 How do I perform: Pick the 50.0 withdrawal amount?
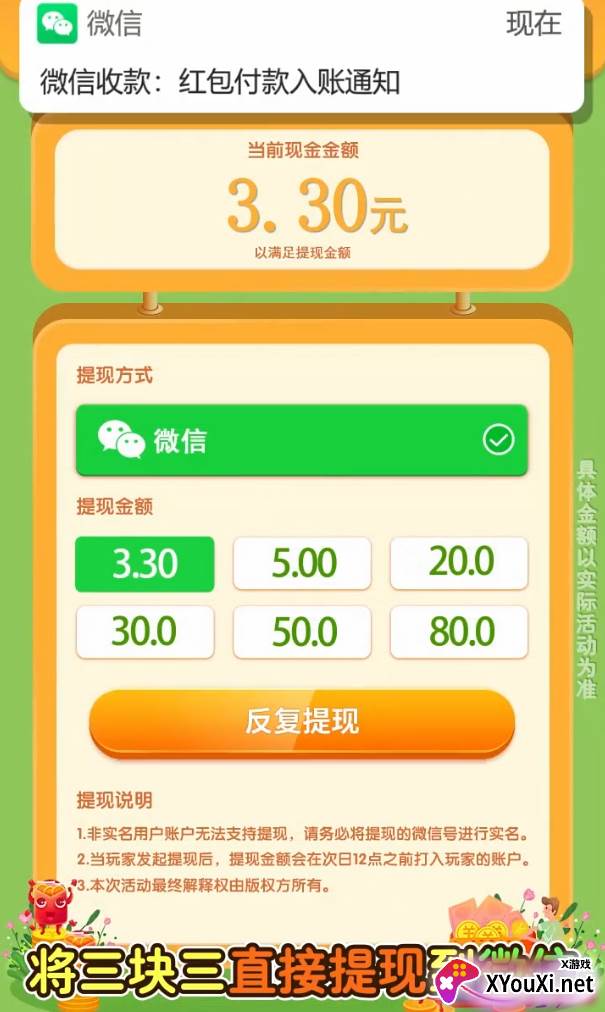point(302,632)
